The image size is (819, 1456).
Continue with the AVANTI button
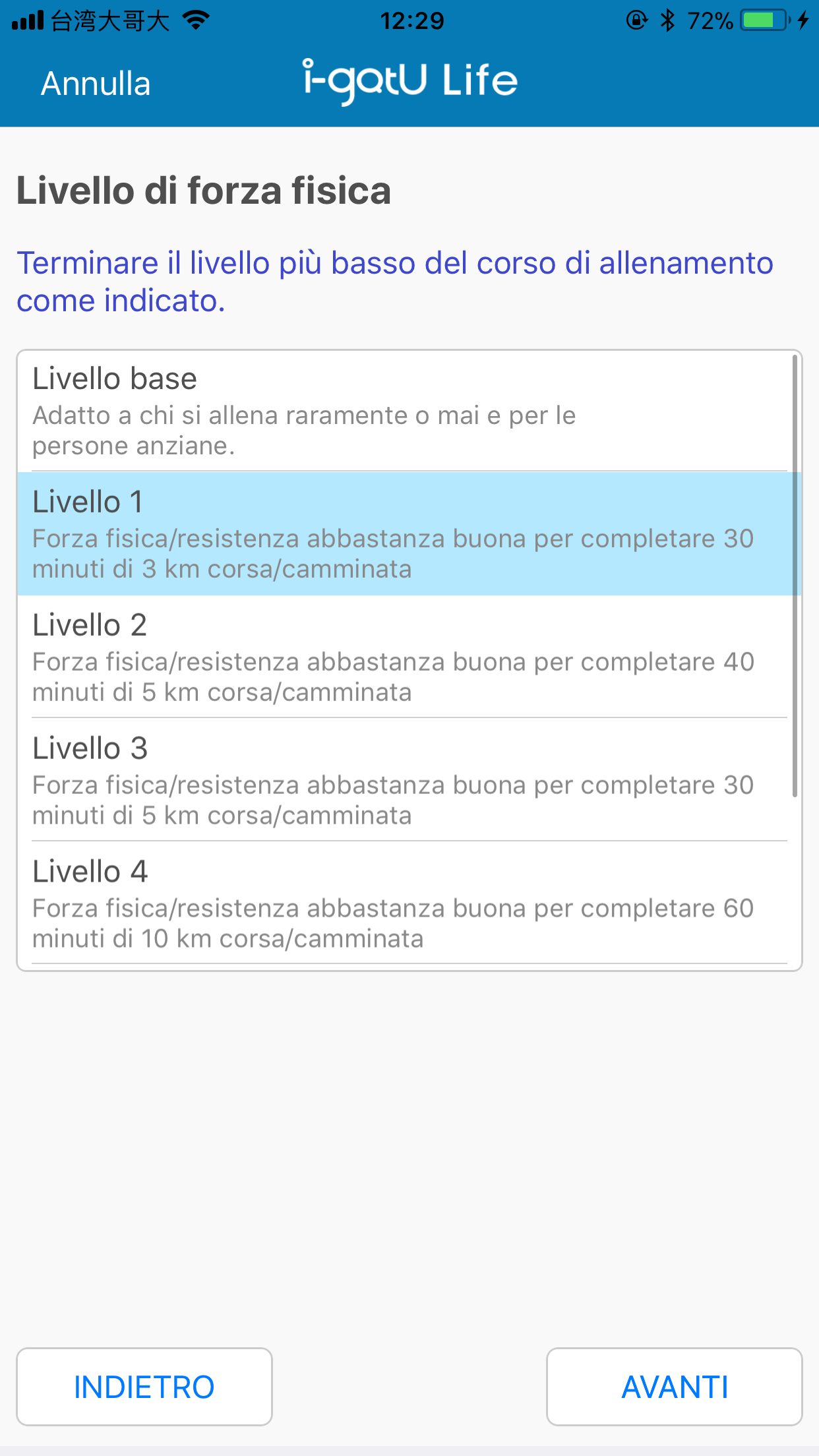coord(675,1387)
